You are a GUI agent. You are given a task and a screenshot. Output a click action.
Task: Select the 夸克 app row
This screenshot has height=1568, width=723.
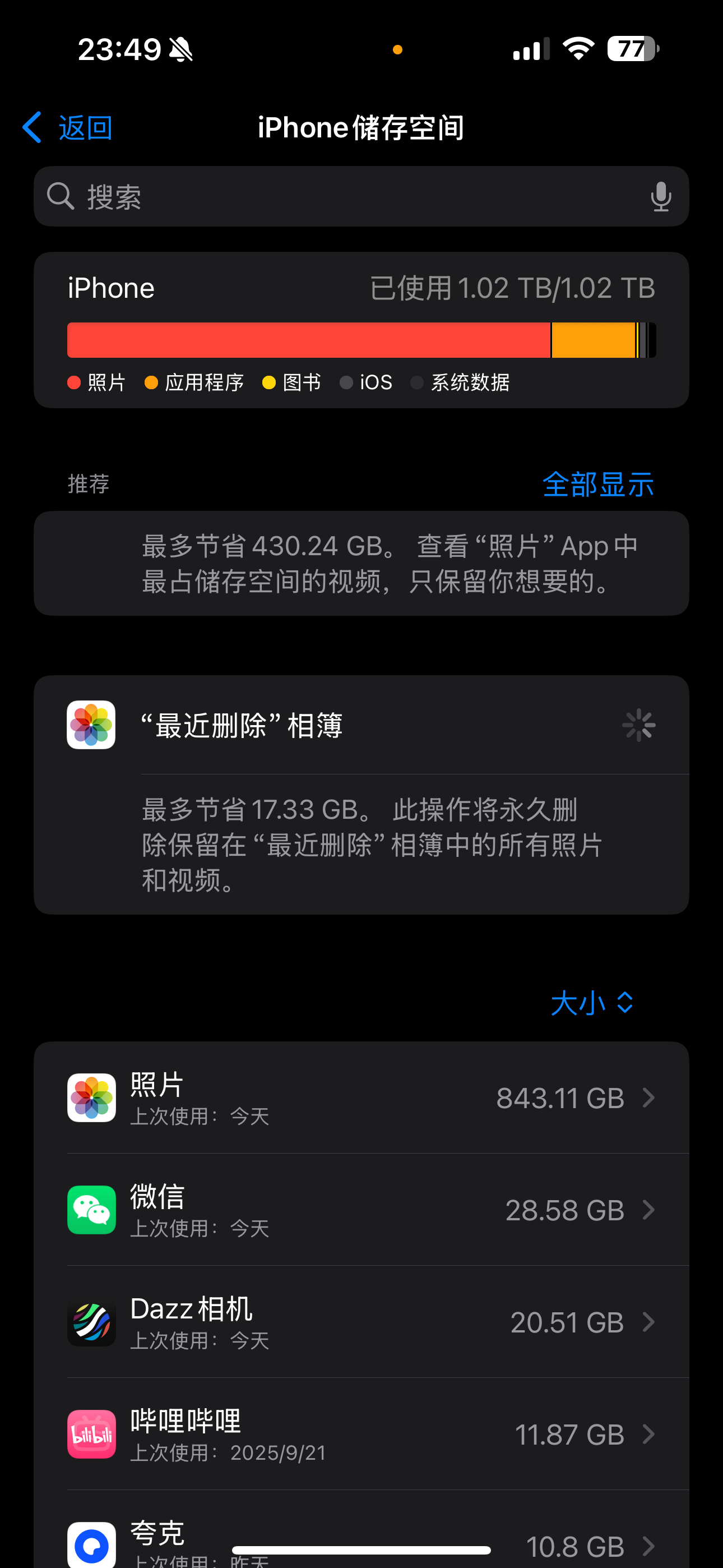click(361, 1529)
